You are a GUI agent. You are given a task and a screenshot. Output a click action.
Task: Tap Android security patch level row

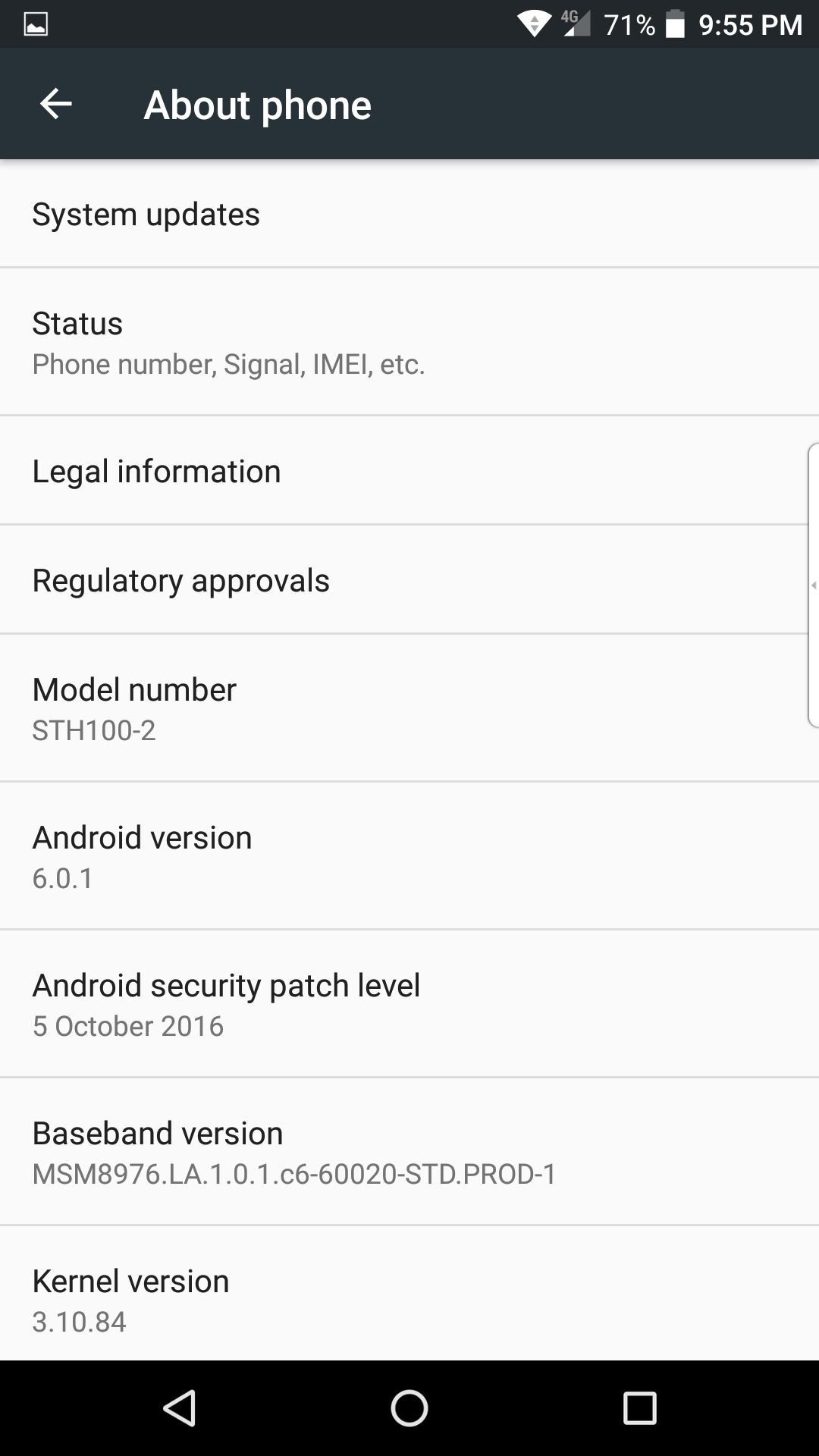(x=409, y=1003)
